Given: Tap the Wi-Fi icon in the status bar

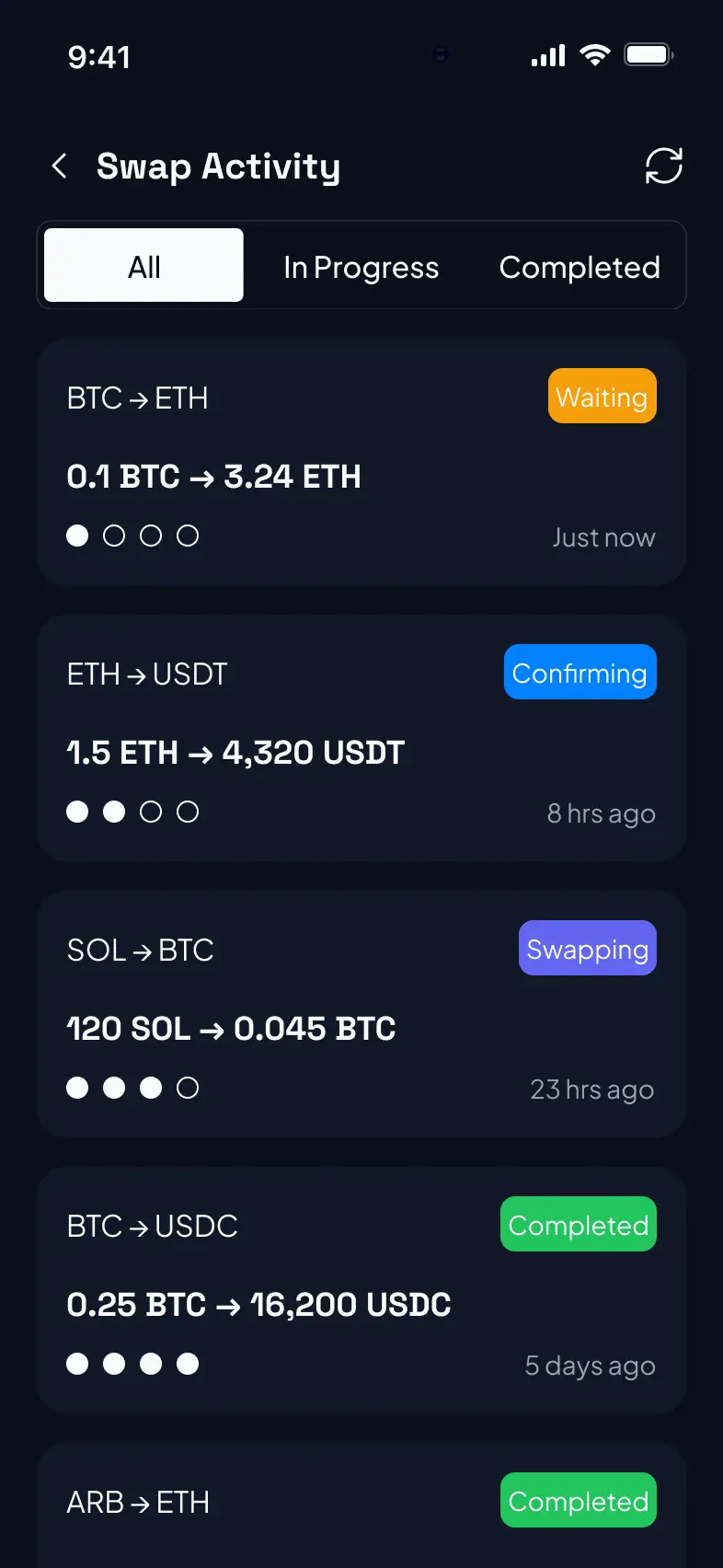Looking at the screenshot, I should pos(594,55).
